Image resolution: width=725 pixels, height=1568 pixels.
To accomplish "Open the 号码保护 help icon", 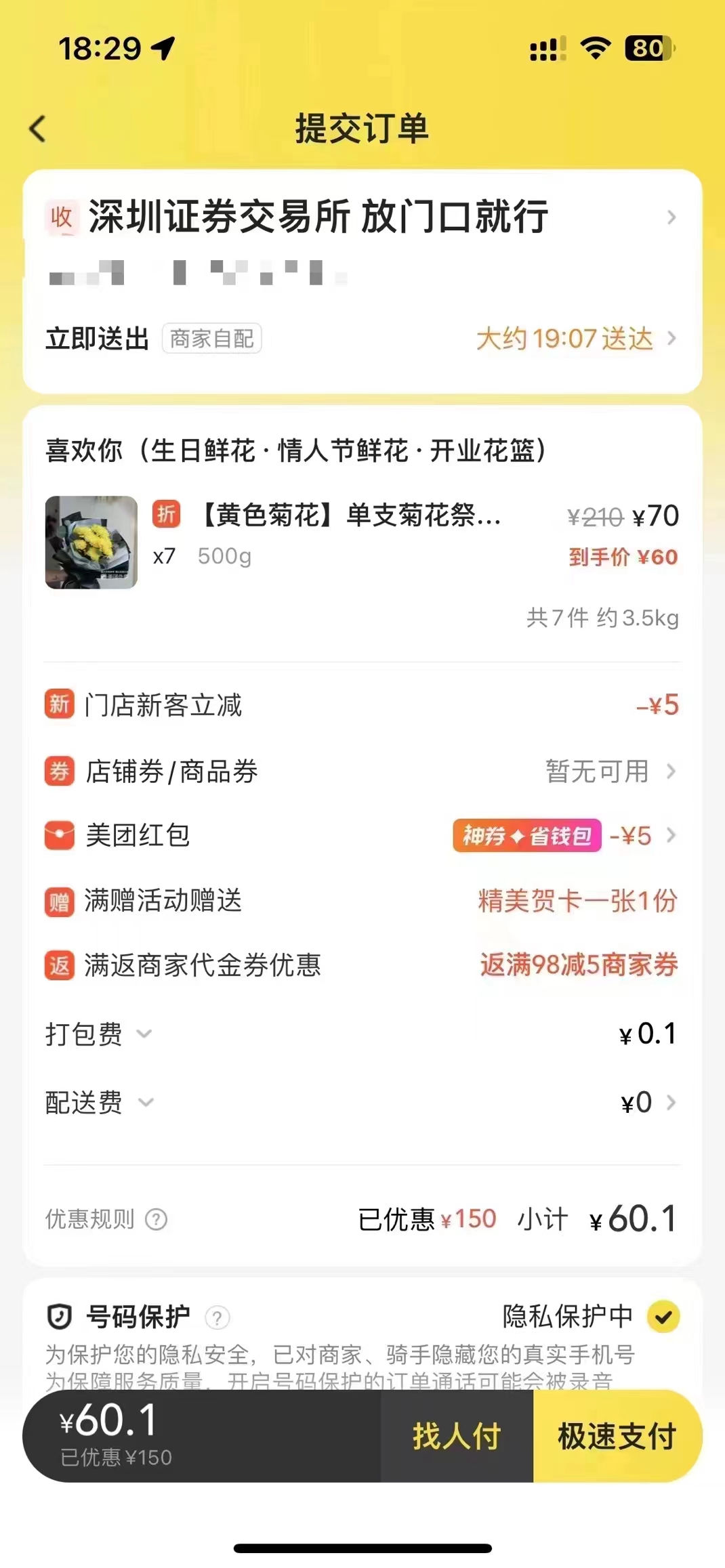I will tap(217, 1317).
